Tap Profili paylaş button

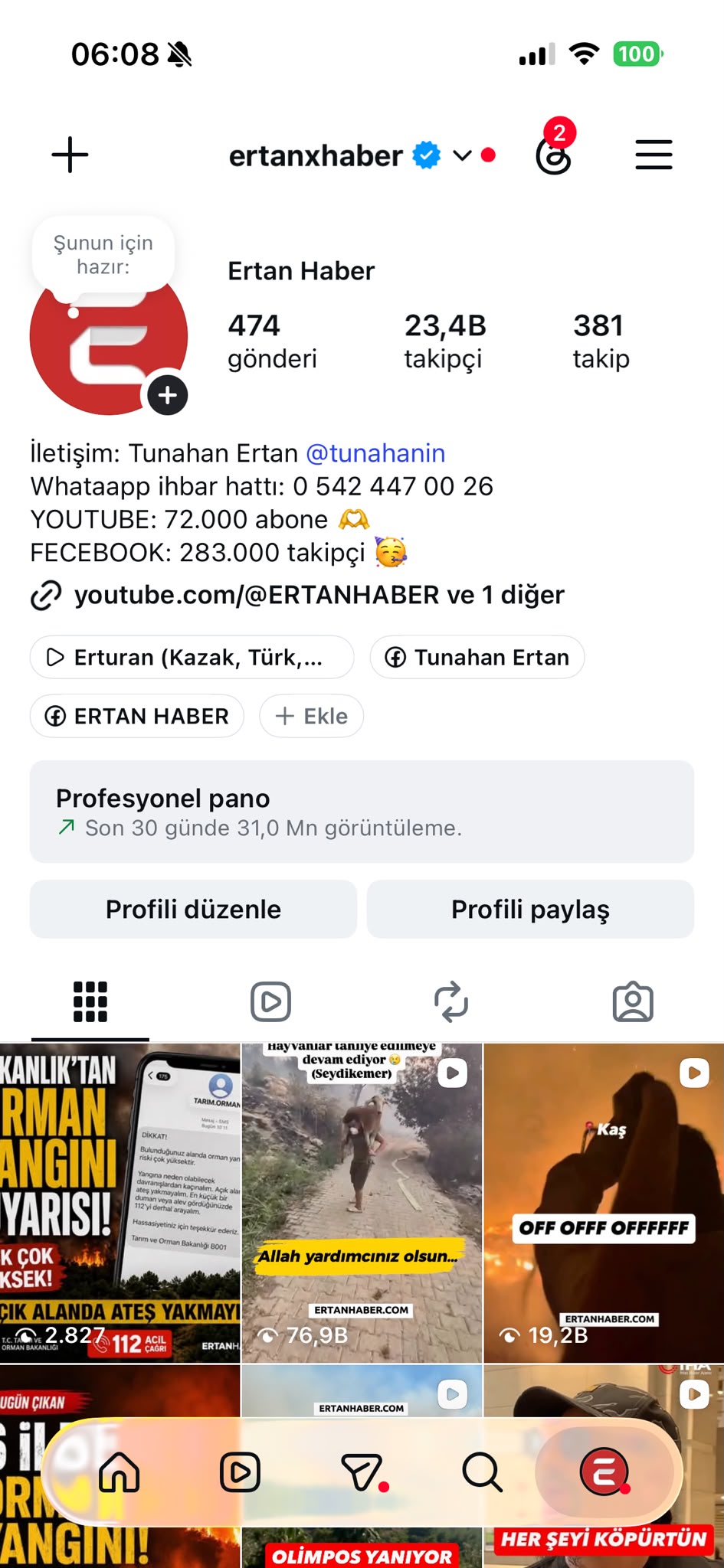(530, 909)
